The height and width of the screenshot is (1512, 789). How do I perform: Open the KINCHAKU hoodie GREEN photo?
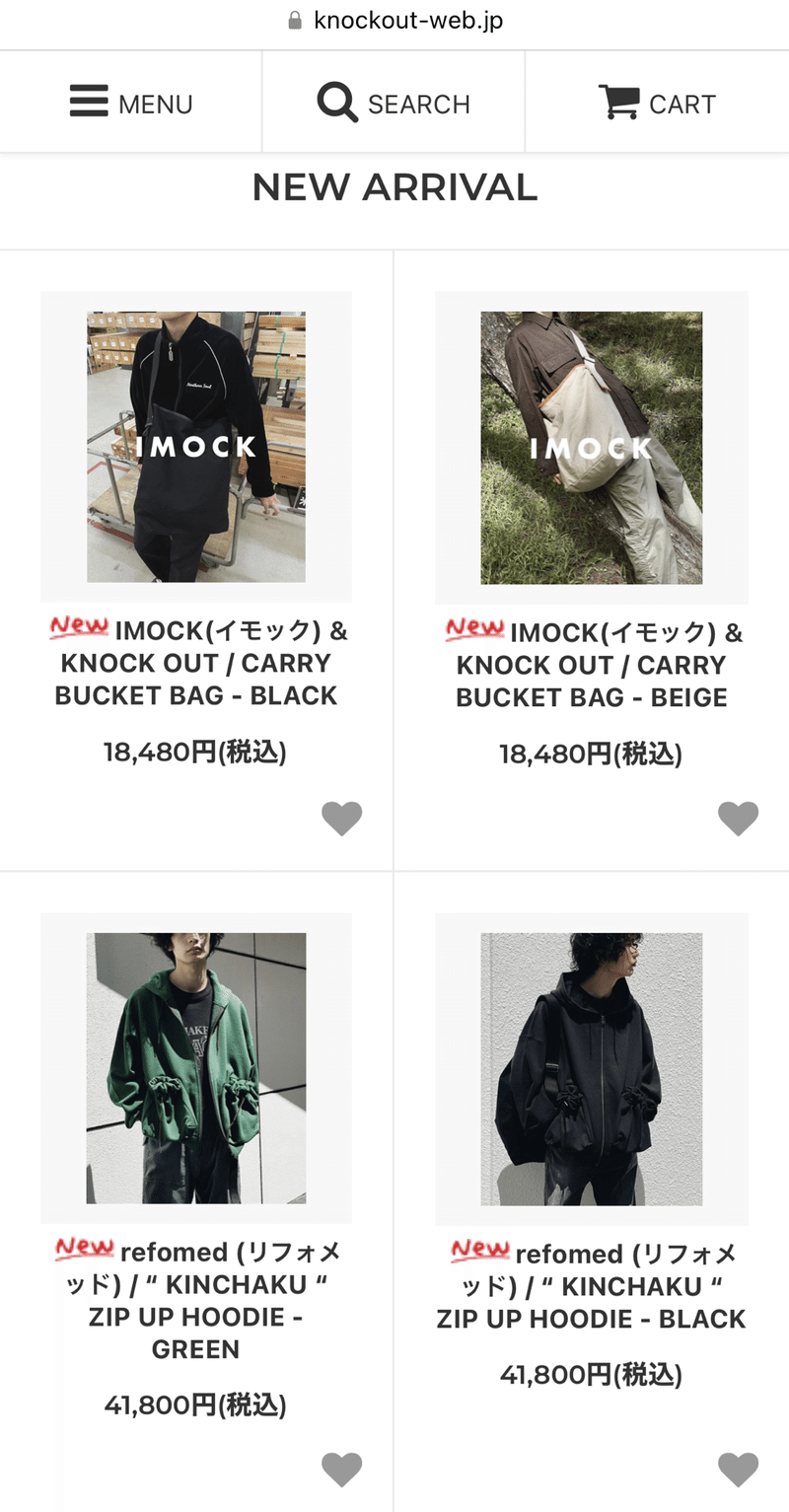click(x=196, y=1068)
